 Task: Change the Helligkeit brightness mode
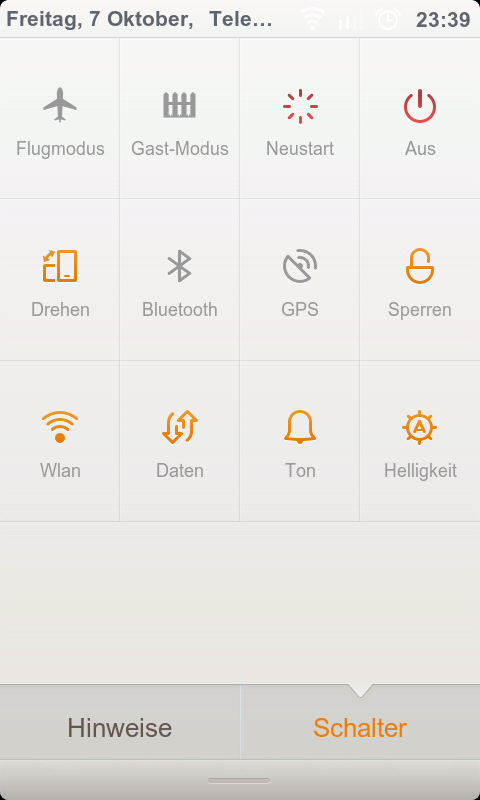click(420, 441)
